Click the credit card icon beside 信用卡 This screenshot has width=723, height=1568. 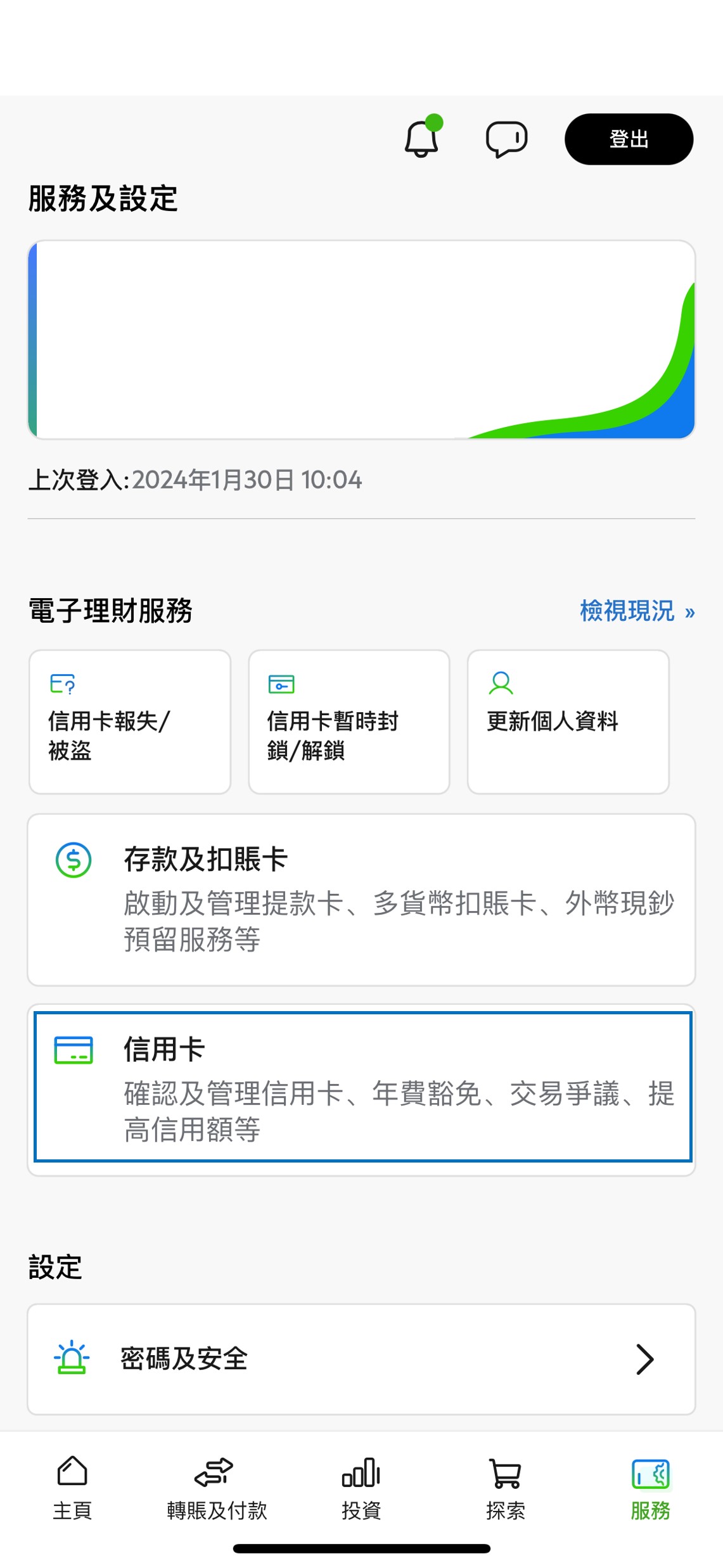[x=72, y=1050]
